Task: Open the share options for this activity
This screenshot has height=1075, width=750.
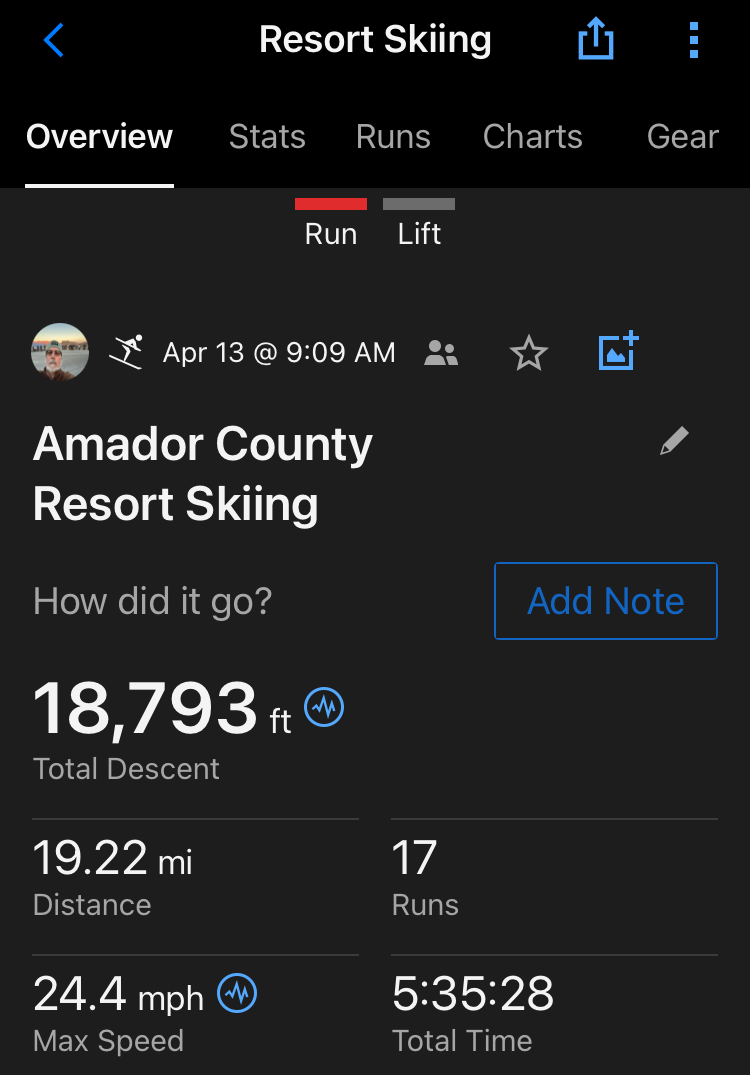Action: (x=596, y=39)
